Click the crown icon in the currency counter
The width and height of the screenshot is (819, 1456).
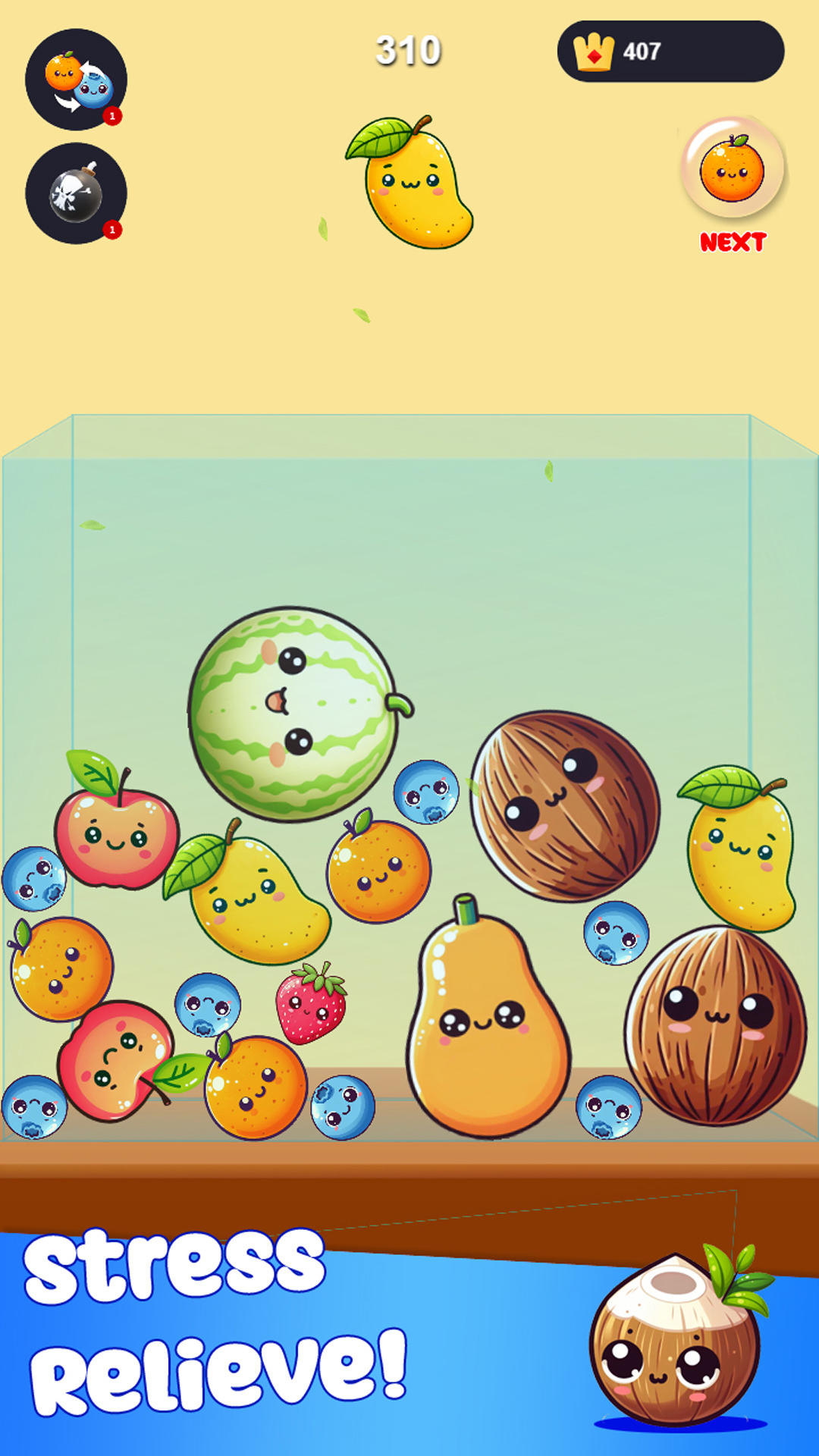tap(593, 52)
